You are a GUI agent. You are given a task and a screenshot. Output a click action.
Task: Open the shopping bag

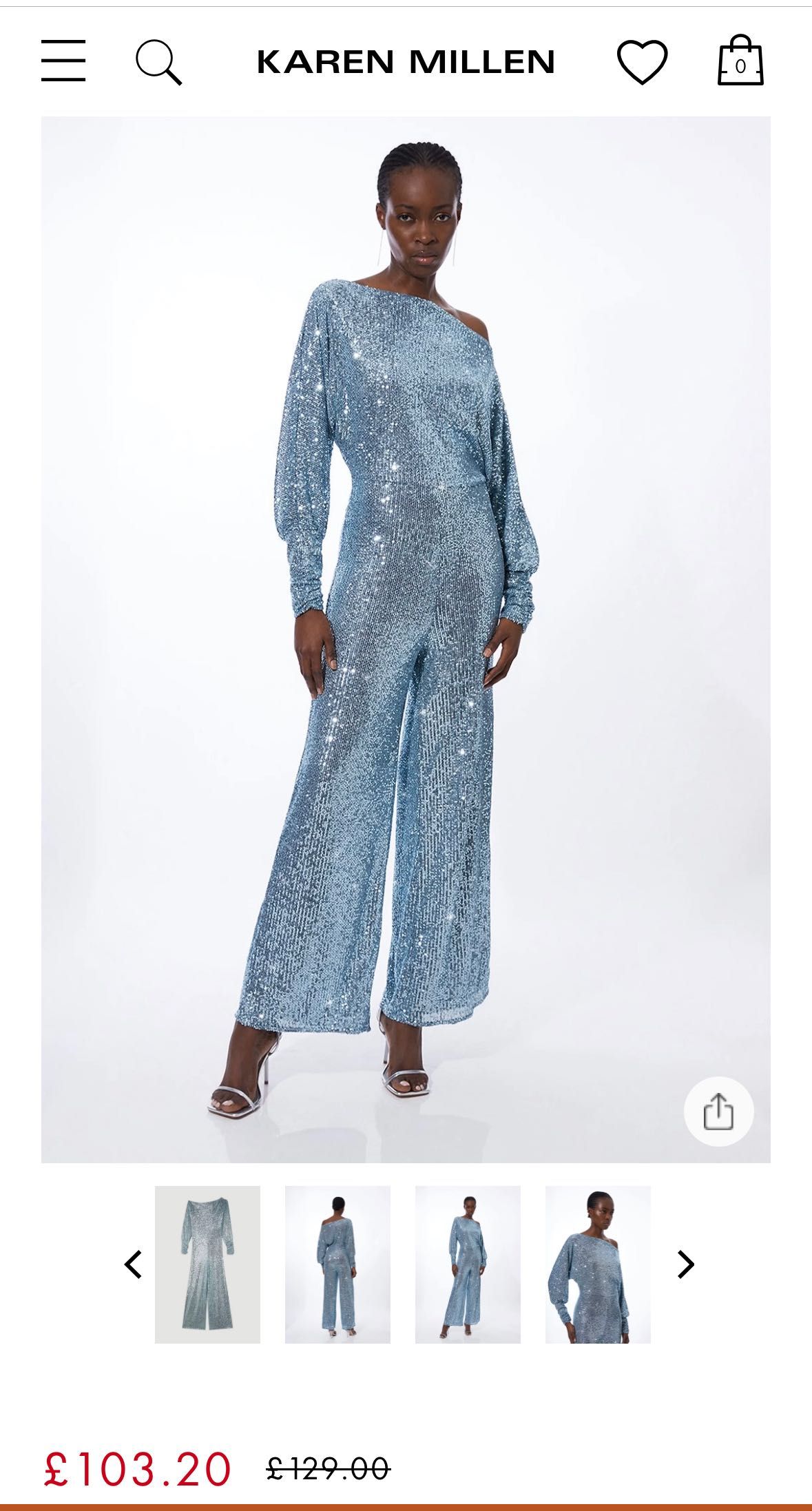pyautogui.click(x=740, y=61)
